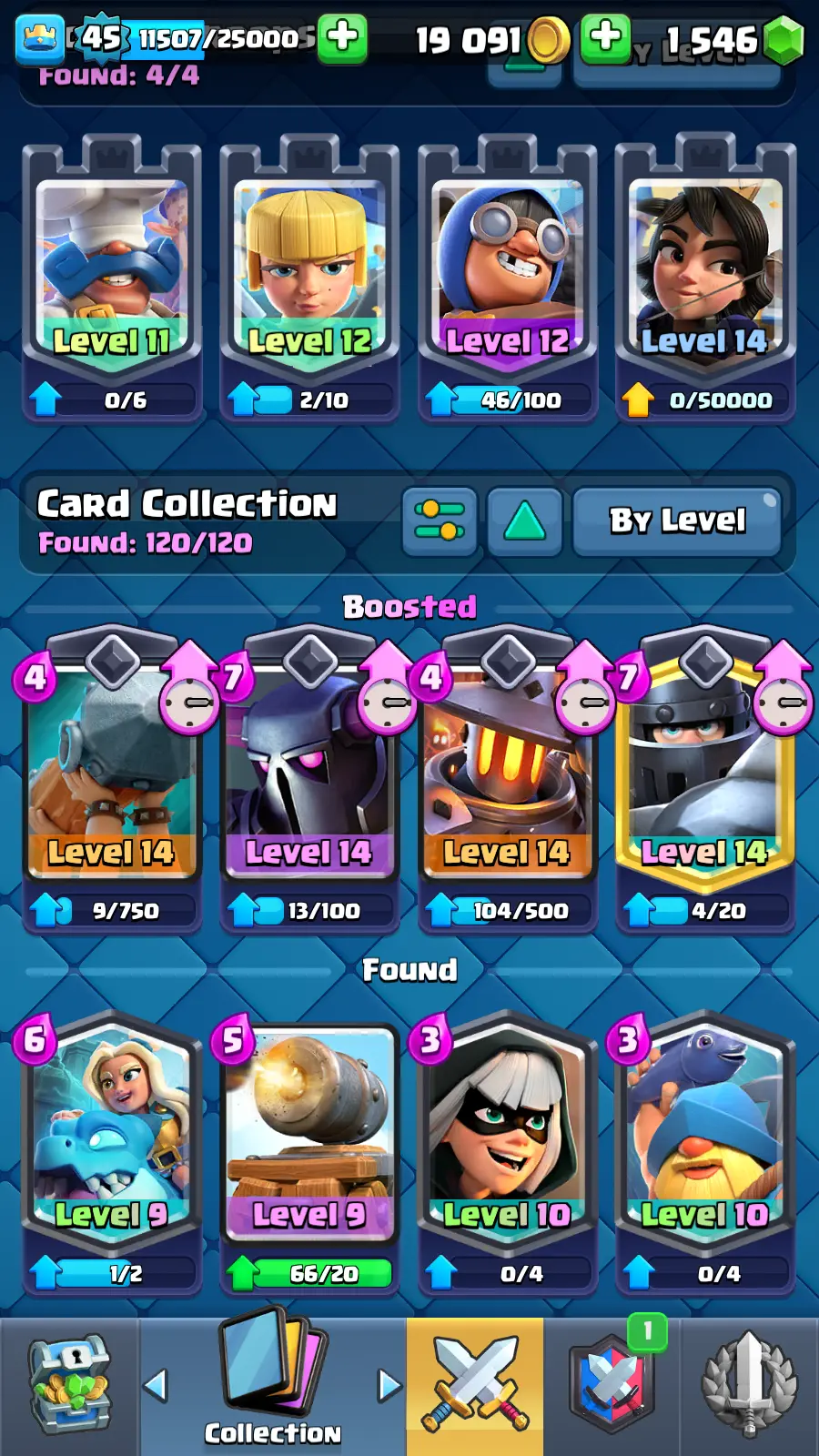This screenshot has height=1456, width=819.
Task: Open the clan shield tab with notification
Action: click(612, 1385)
